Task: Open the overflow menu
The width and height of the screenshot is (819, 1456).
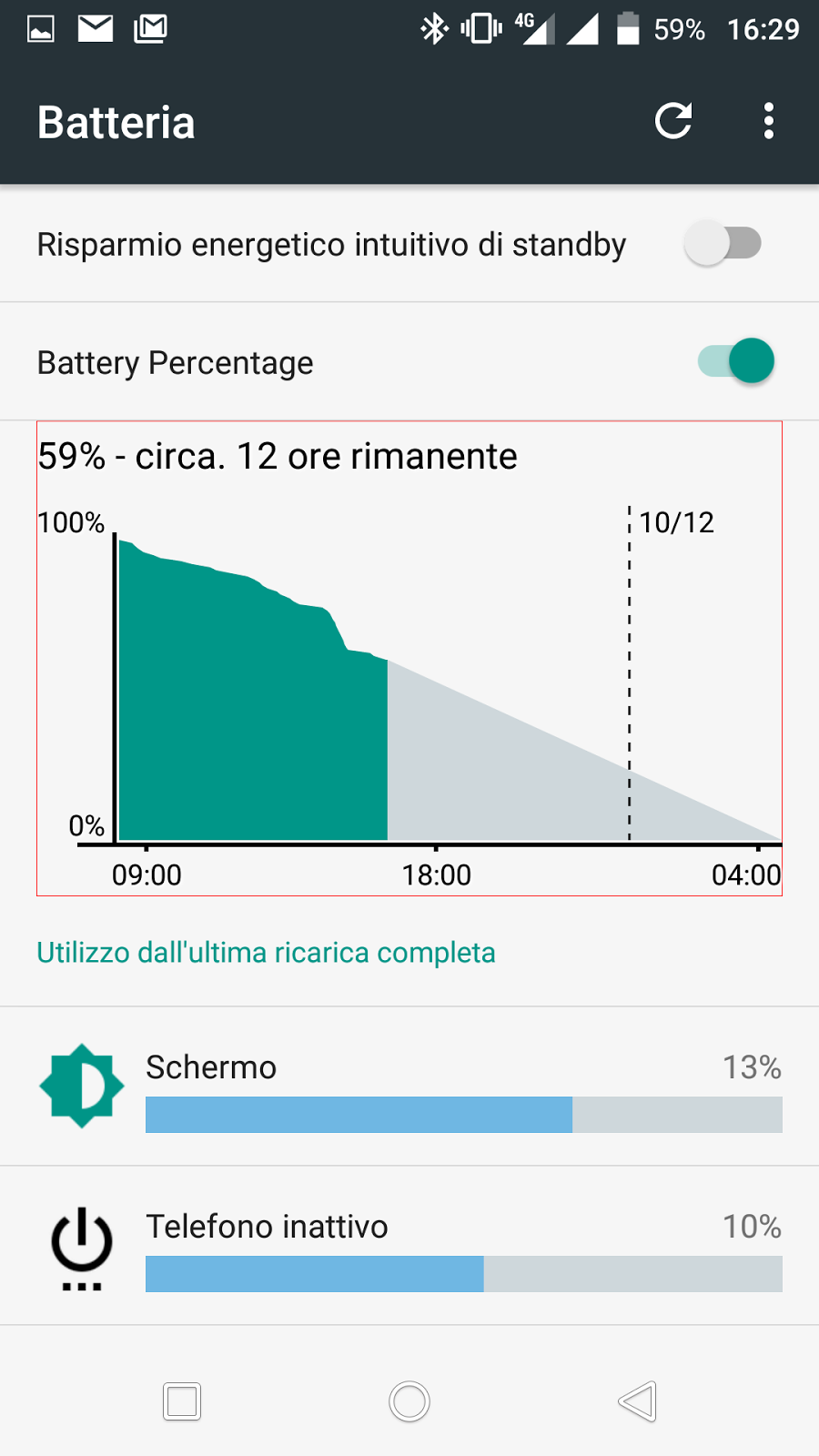Action: [769, 121]
